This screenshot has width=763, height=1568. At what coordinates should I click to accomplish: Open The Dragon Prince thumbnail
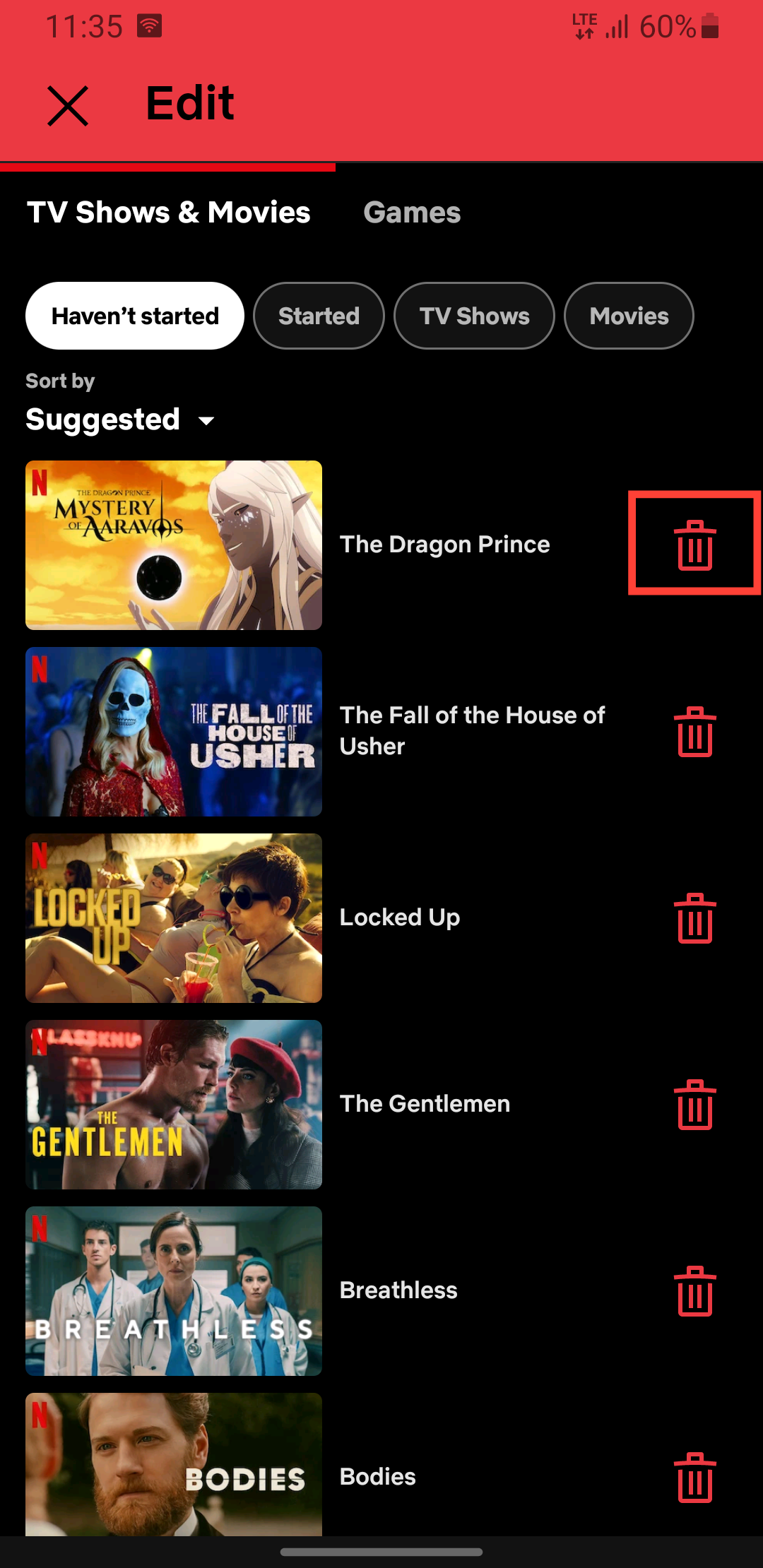click(174, 545)
